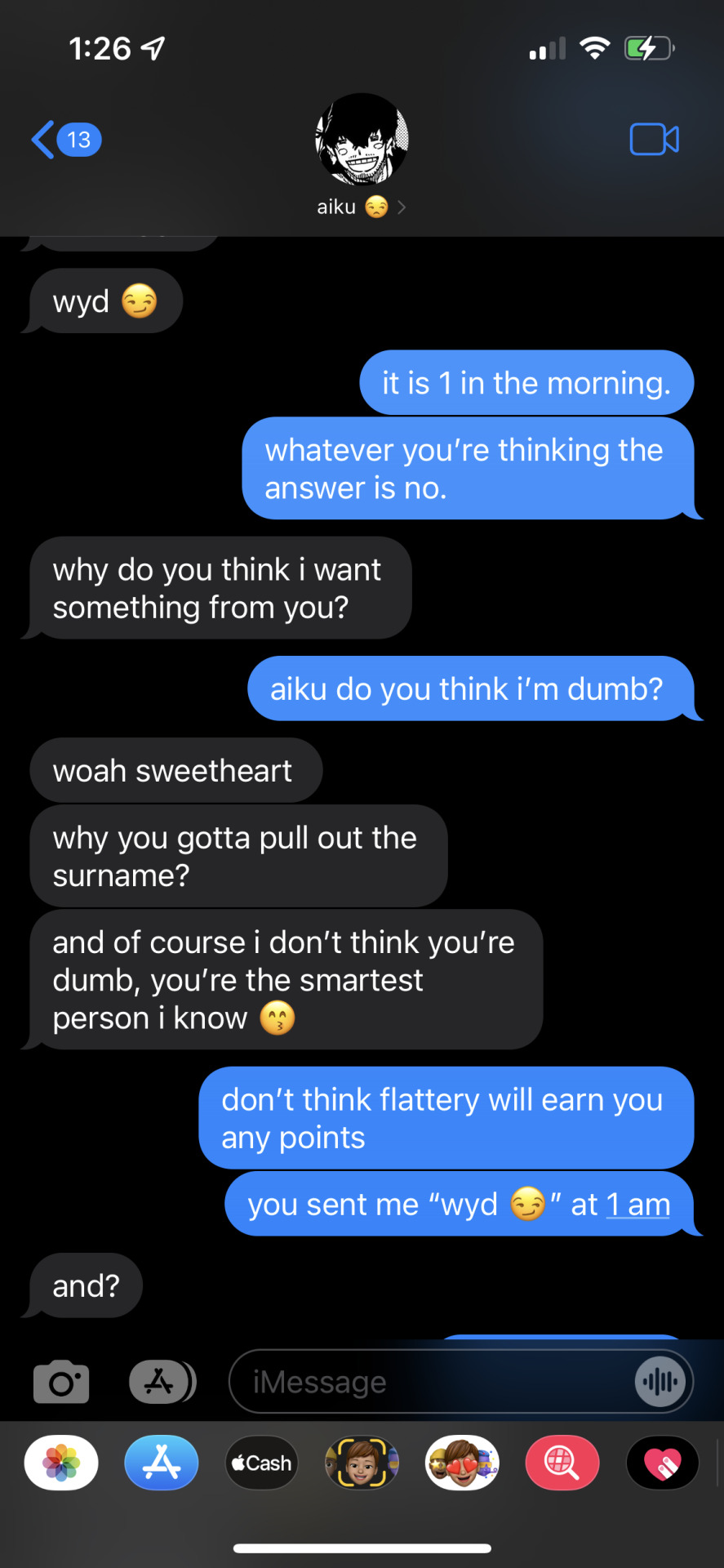724x1568 pixels.
Task: Open the images search app
Action: pyautogui.click(x=562, y=1463)
